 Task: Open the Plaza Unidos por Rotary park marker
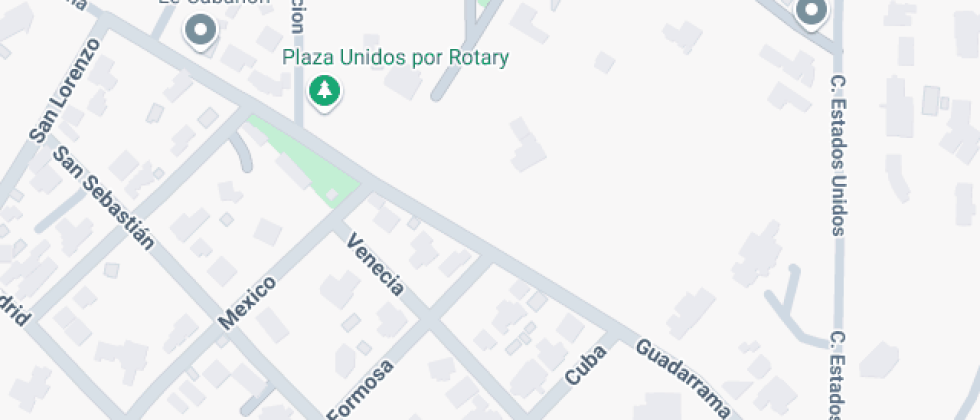324,92
